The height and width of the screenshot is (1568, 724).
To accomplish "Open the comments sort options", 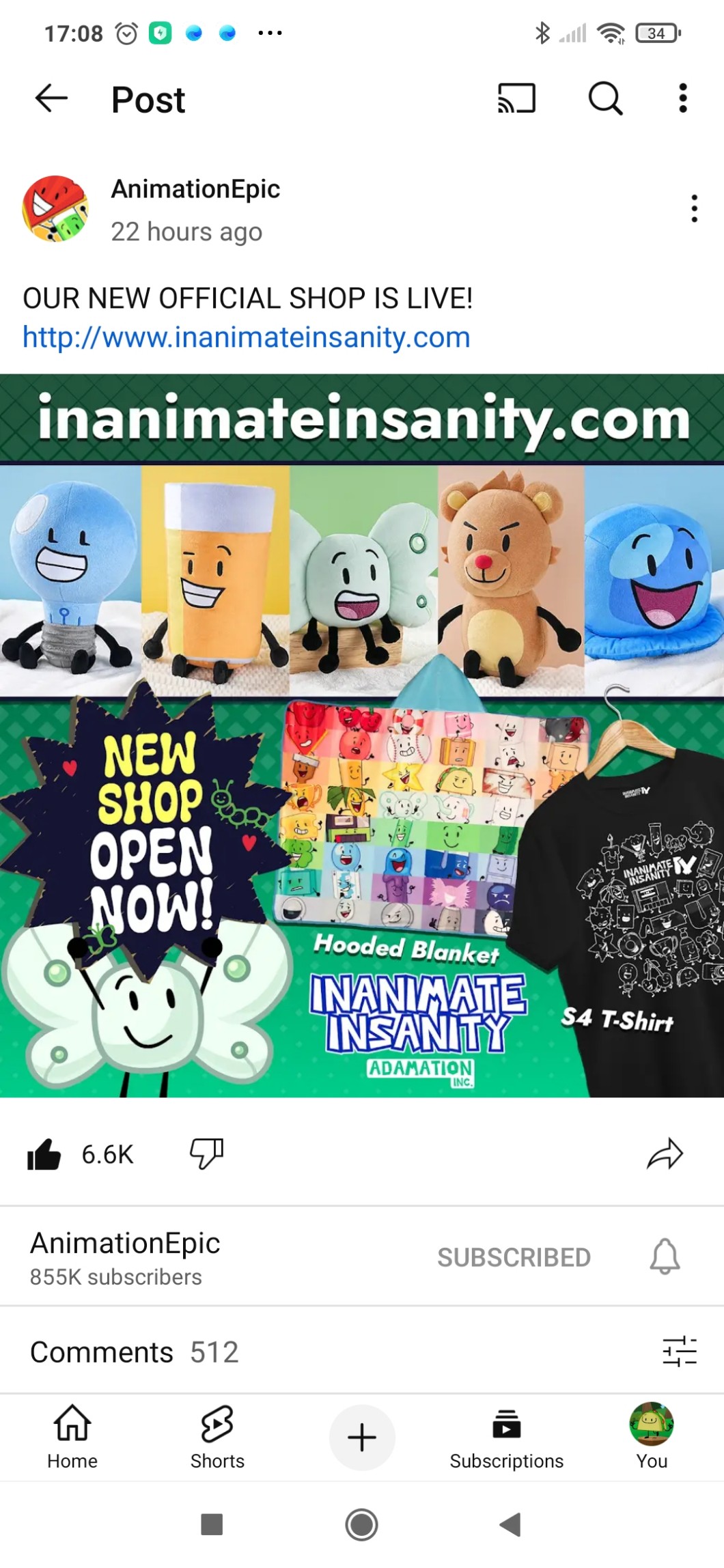I will click(x=680, y=1352).
